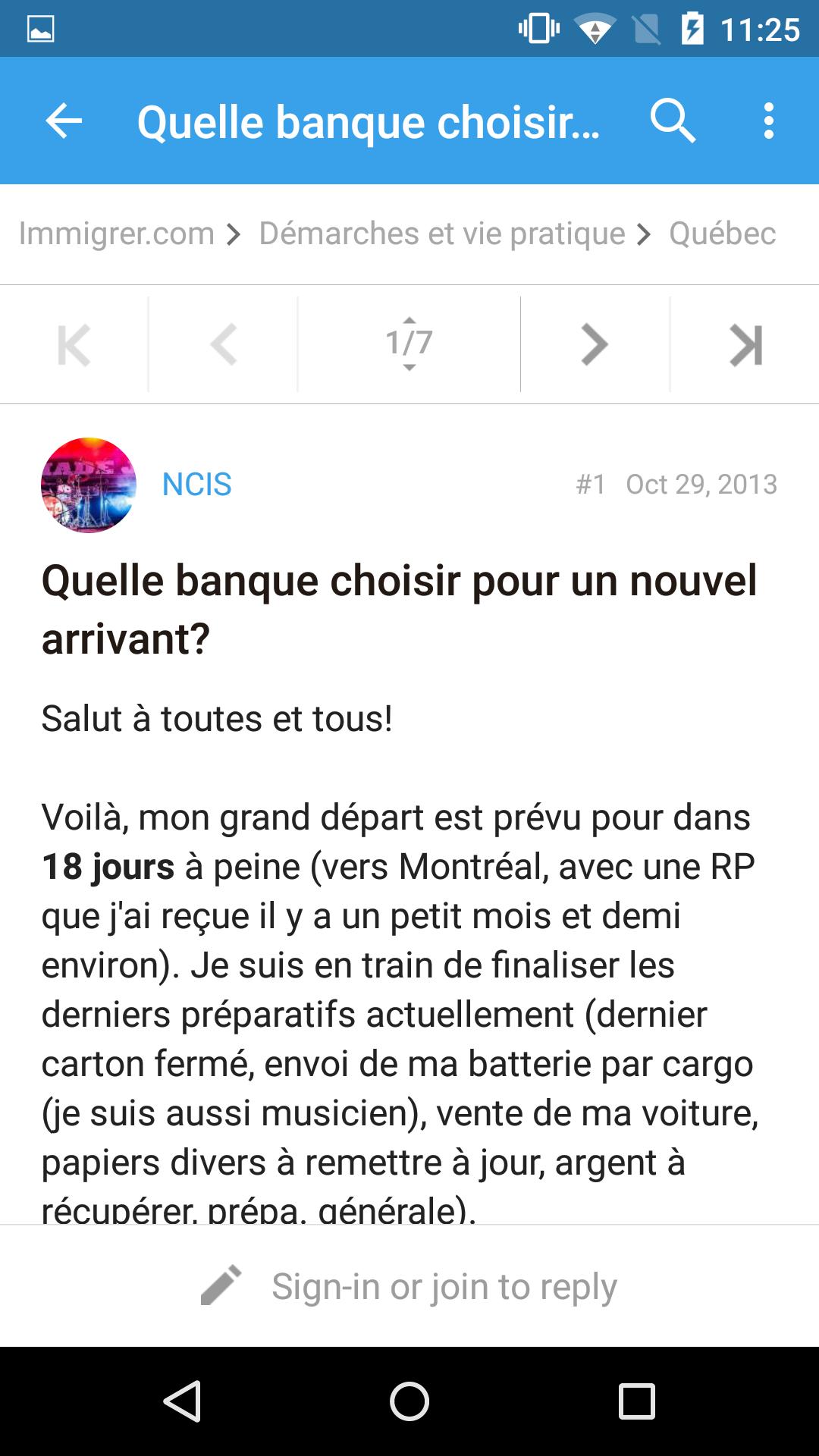Go back using the app bar arrow
Screen dimensions: 819x1456
coord(64,121)
